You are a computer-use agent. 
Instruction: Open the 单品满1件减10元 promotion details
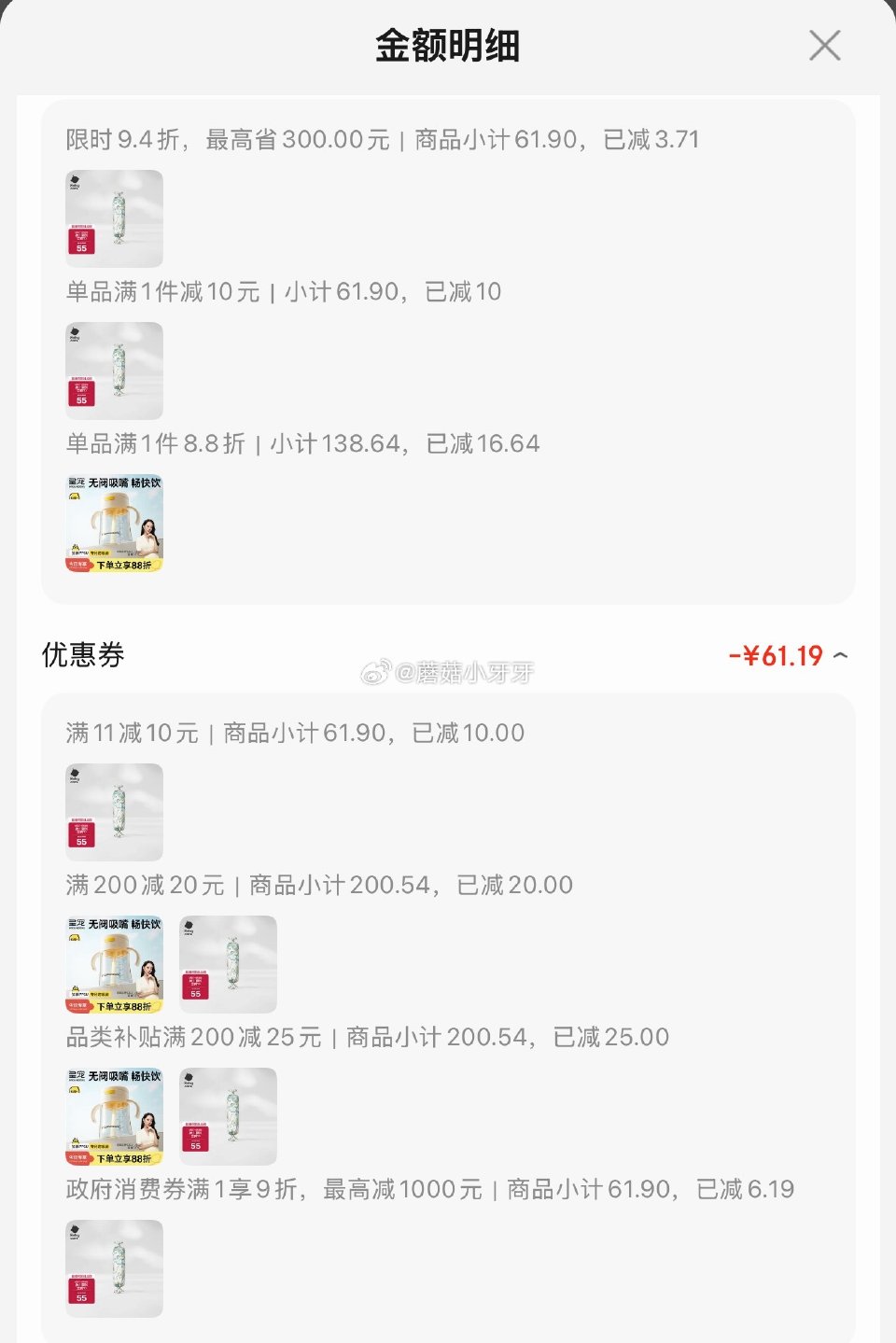(x=280, y=291)
